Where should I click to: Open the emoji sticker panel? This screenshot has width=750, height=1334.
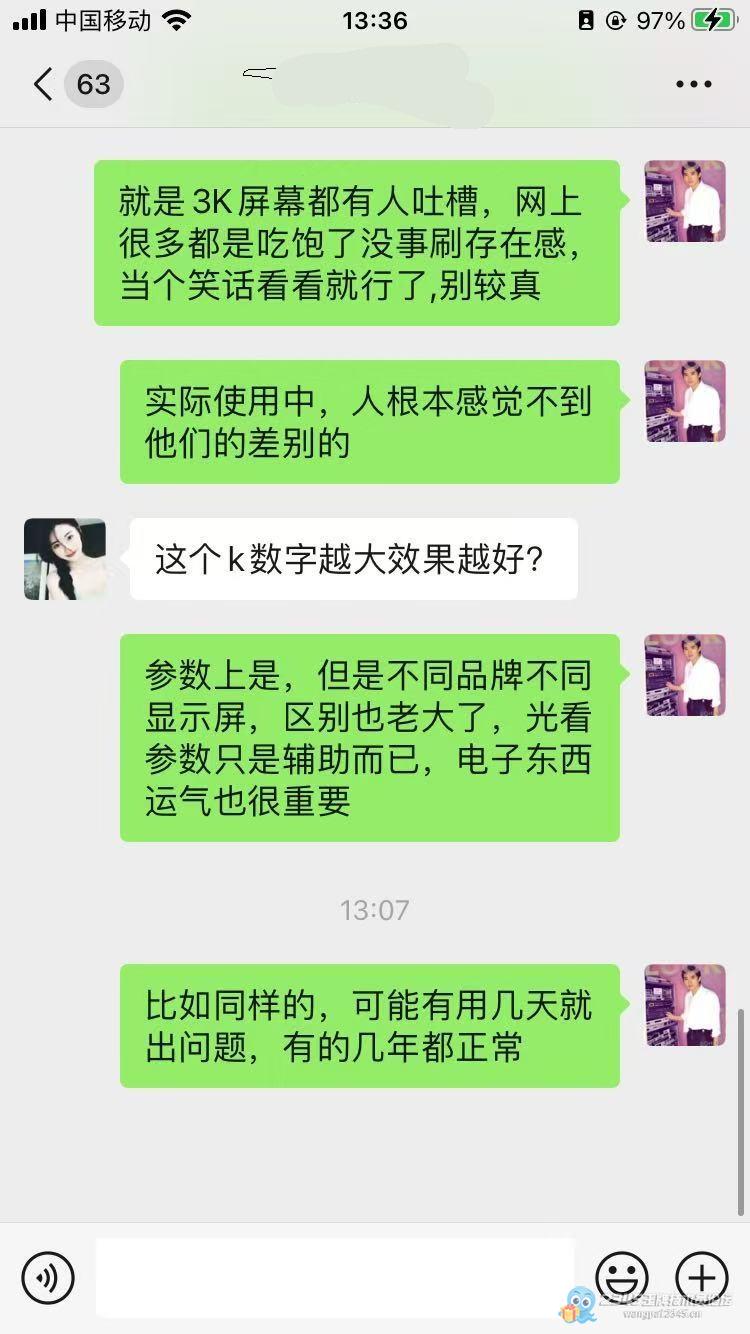pyautogui.click(x=621, y=1277)
